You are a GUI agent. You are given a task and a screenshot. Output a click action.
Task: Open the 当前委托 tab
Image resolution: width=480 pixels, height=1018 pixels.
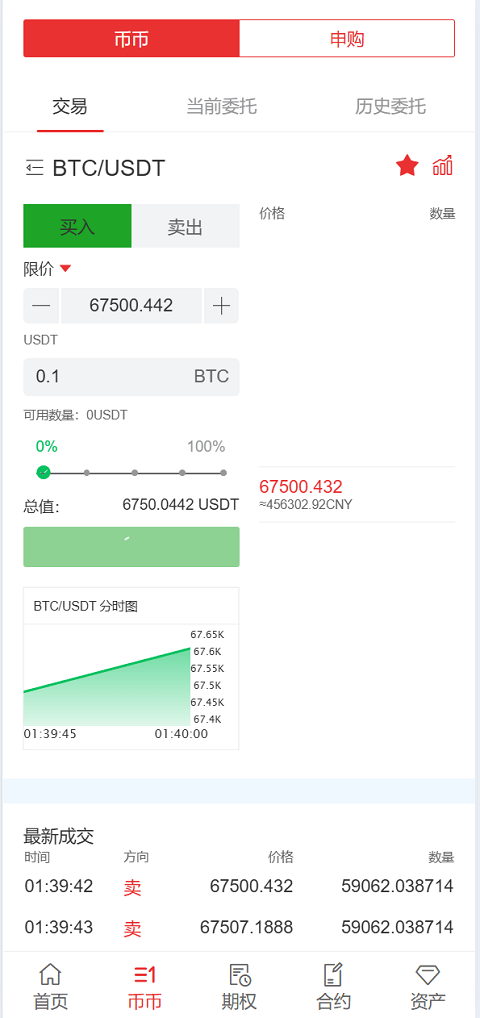tap(221, 106)
